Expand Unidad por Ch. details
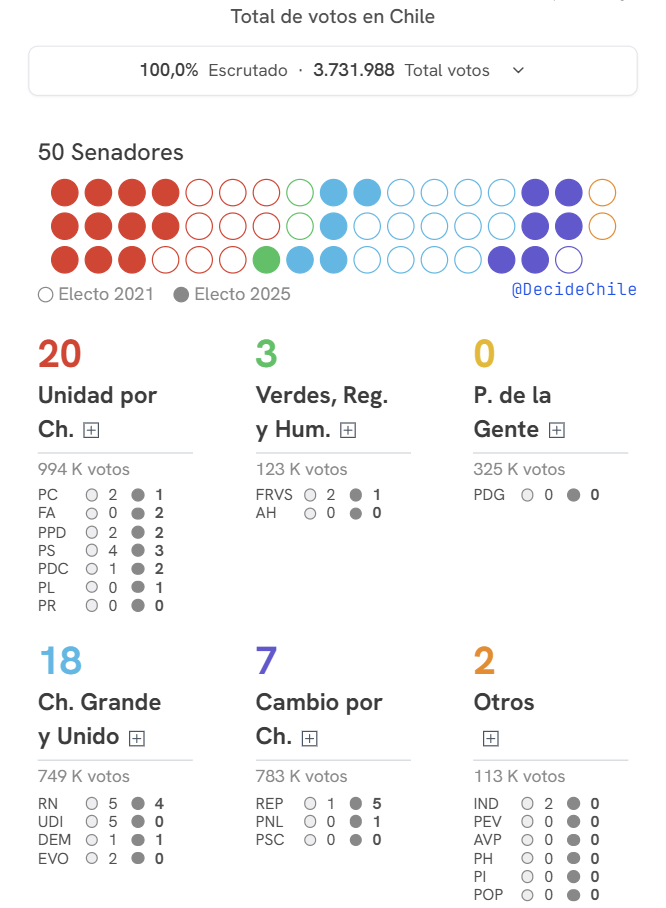This screenshot has width=666, height=908. (91, 430)
